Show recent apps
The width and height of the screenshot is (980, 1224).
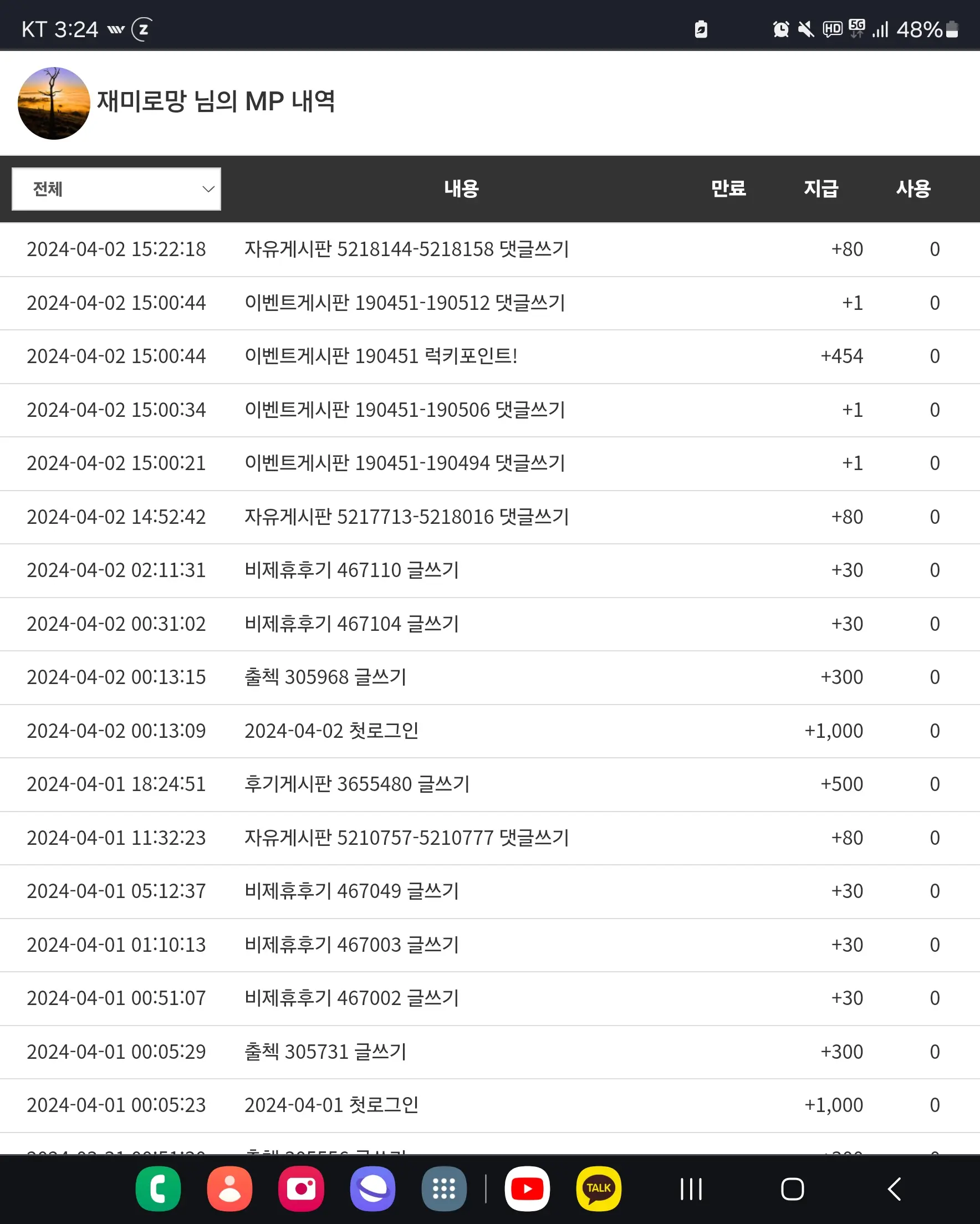(691, 1189)
